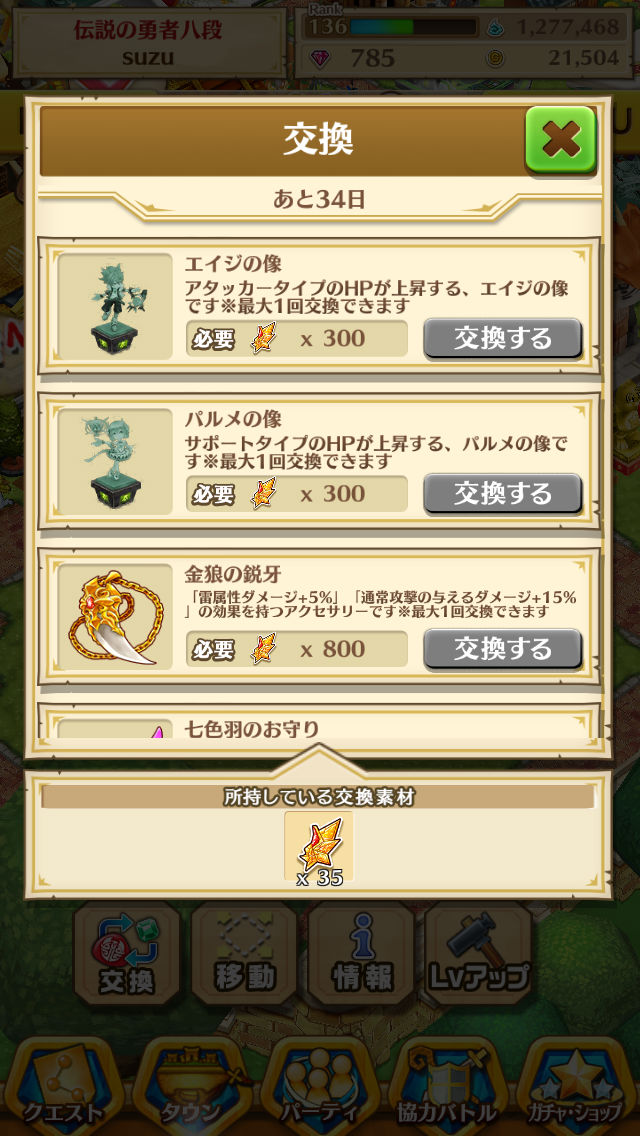
Task: Go to the 協力バトル co-op battle tab
Action: coord(447,1090)
